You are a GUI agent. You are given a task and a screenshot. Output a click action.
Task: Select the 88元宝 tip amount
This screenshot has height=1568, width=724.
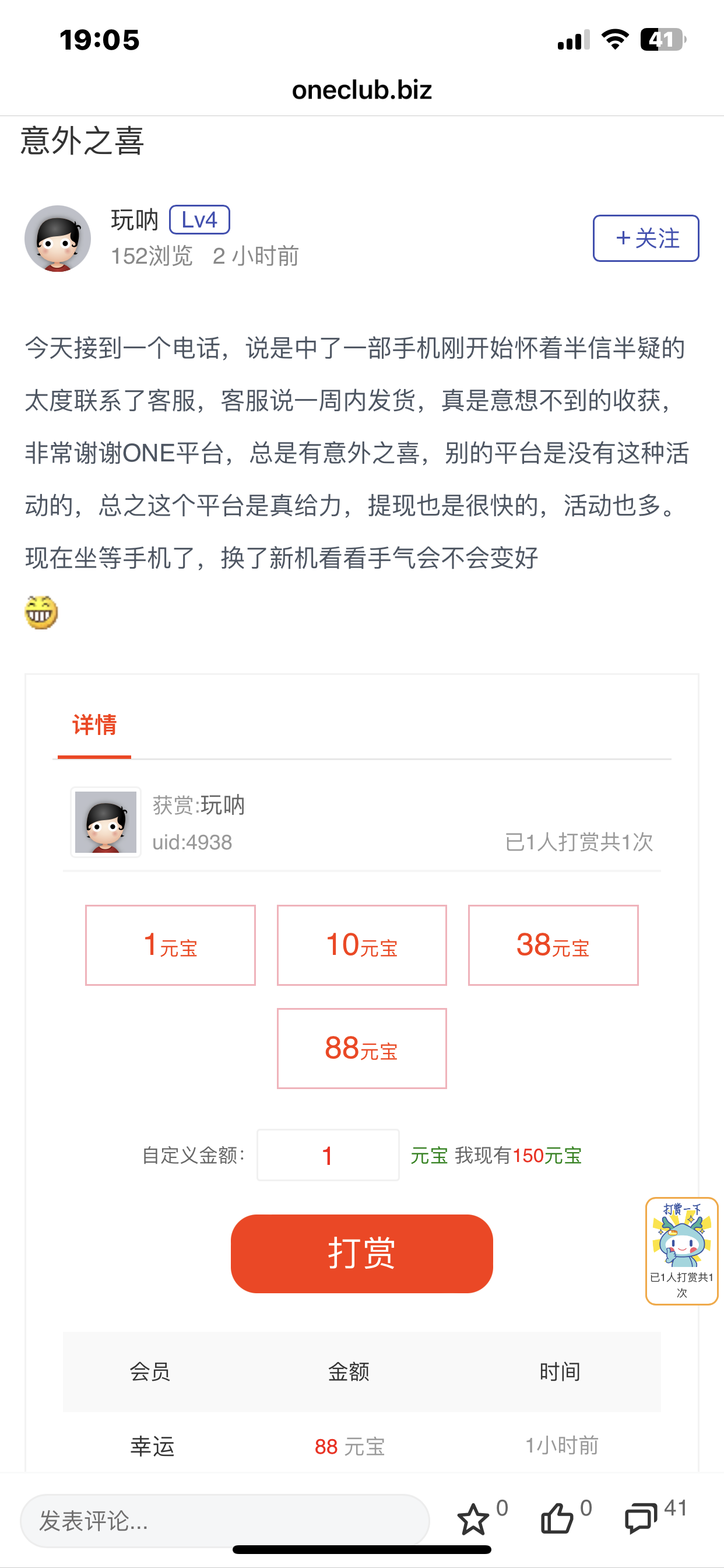(361, 1048)
